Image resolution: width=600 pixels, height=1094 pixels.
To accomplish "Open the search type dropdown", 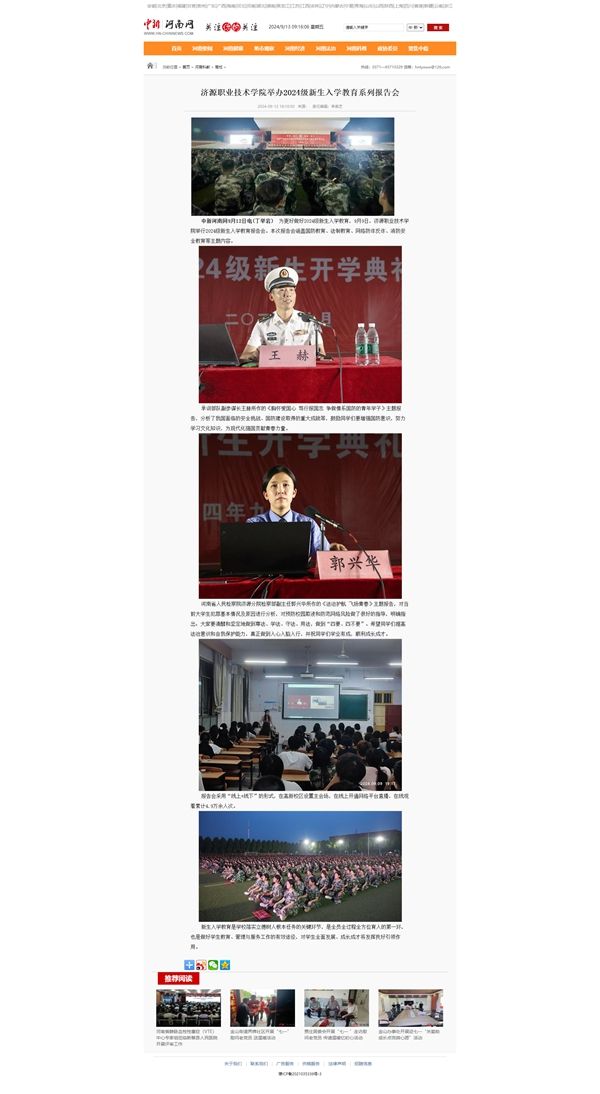I will pyautogui.click(x=414, y=27).
